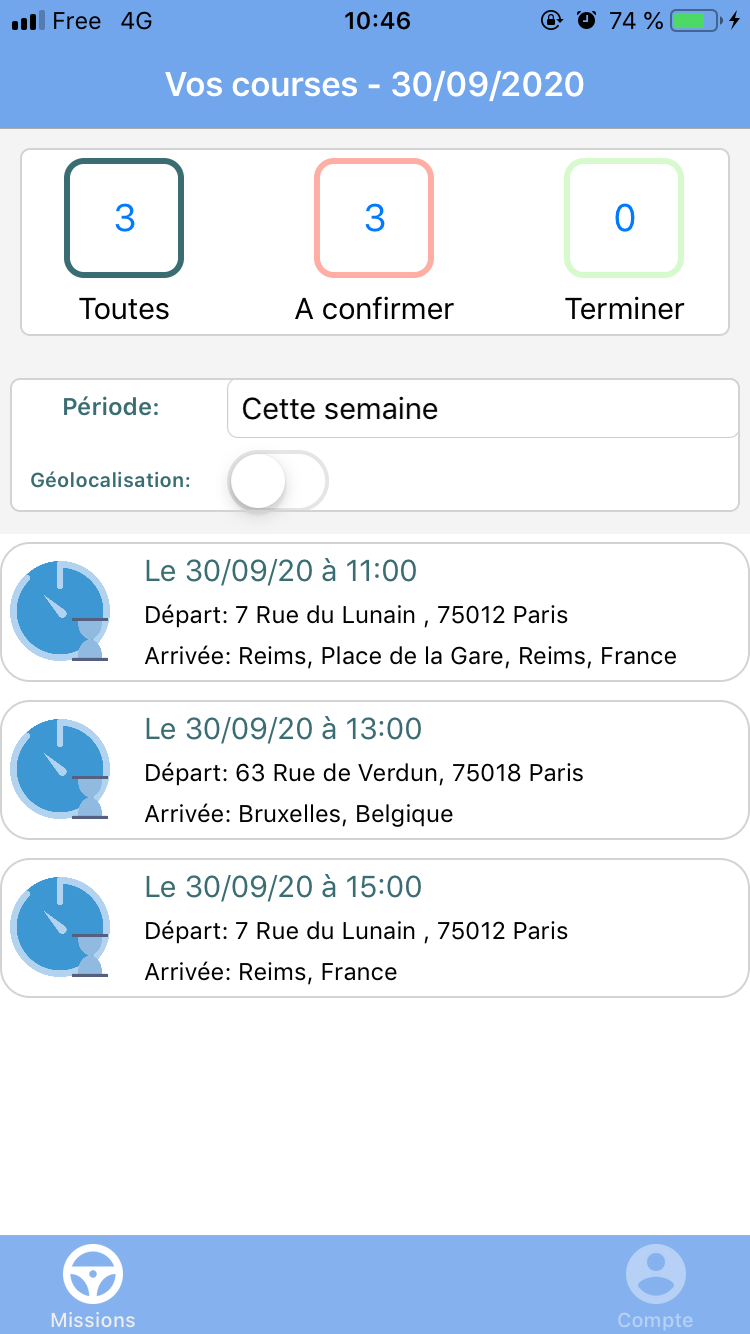Image resolution: width=750 pixels, height=1334 pixels.
Task: Switch to the Missions tab
Action: (93, 1285)
